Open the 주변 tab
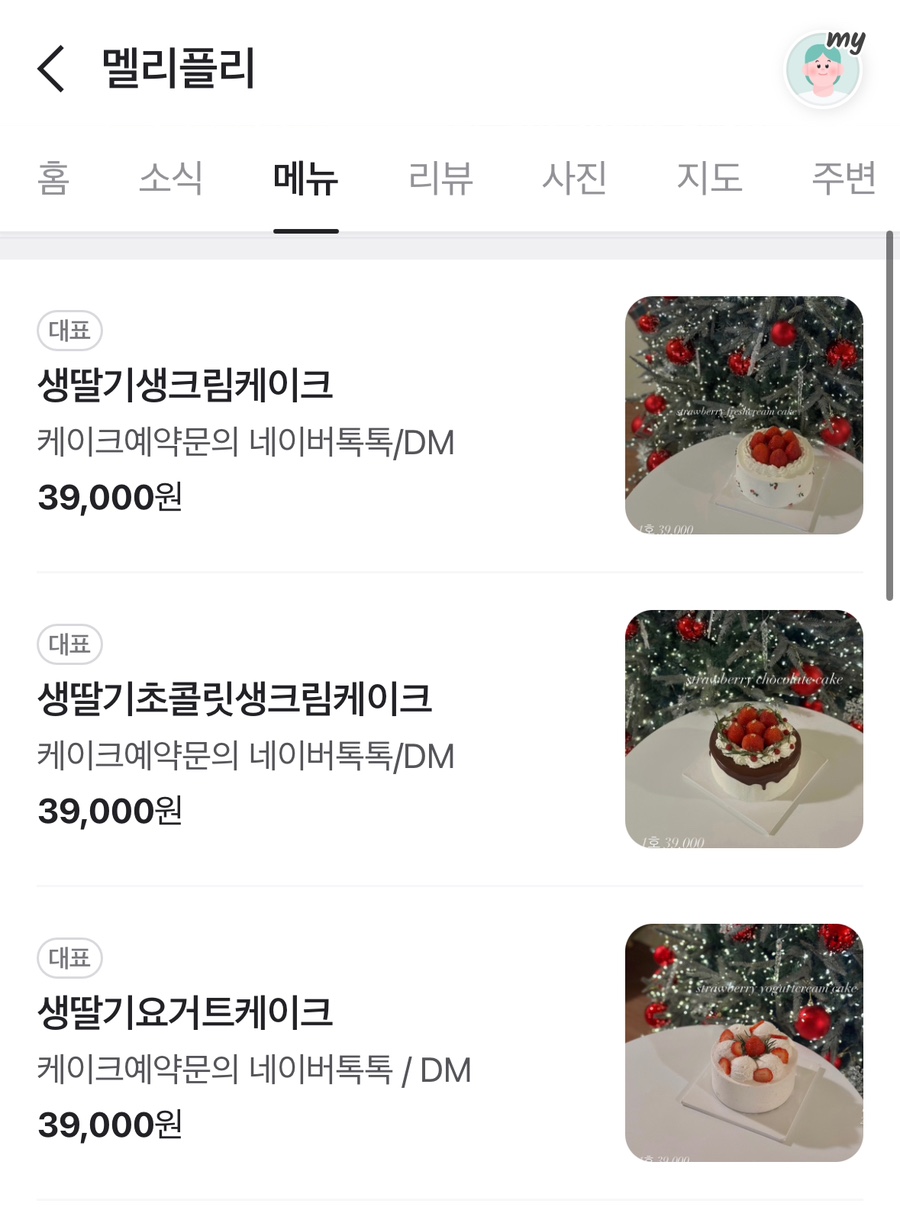The height and width of the screenshot is (1207, 900). [x=843, y=179]
